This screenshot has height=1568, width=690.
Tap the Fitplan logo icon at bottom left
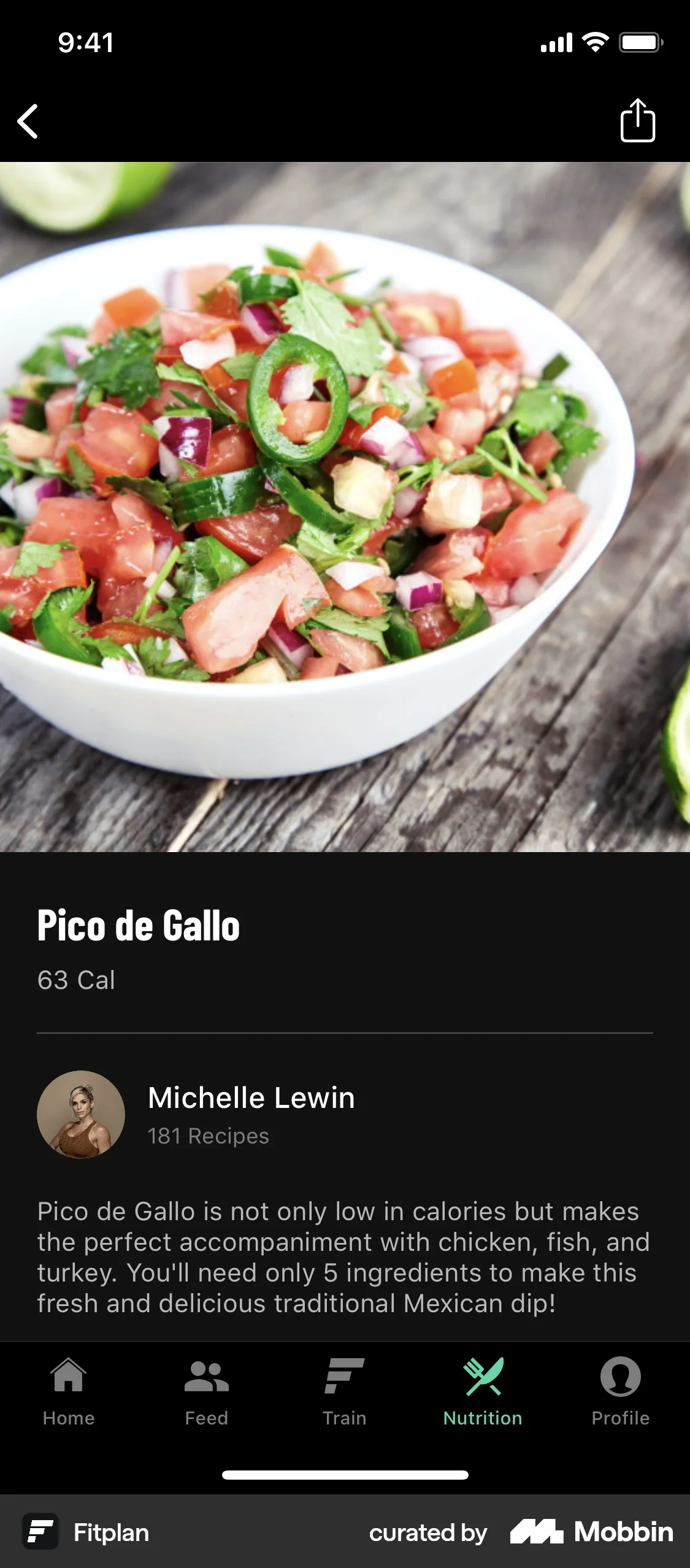click(41, 1532)
